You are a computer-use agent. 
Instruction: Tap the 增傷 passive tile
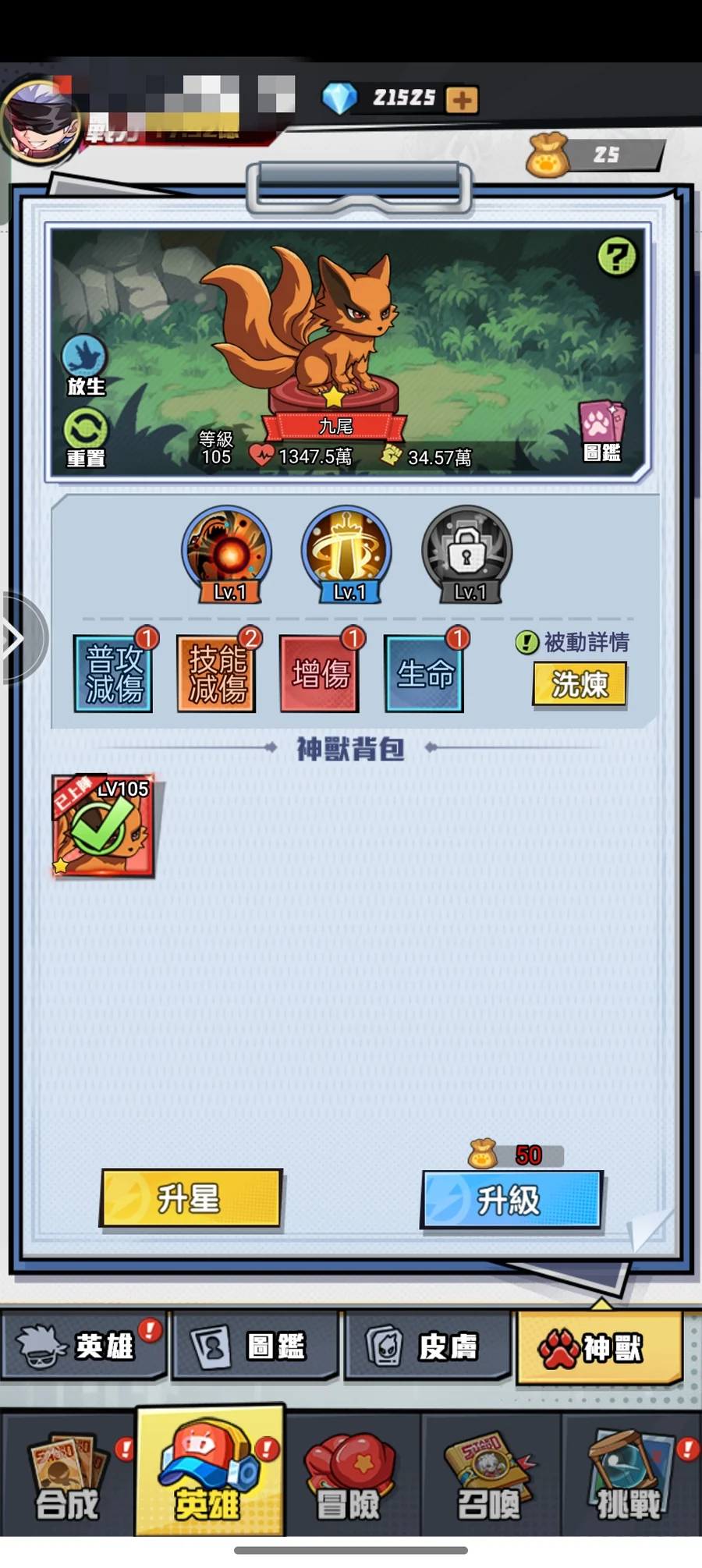(x=320, y=674)
